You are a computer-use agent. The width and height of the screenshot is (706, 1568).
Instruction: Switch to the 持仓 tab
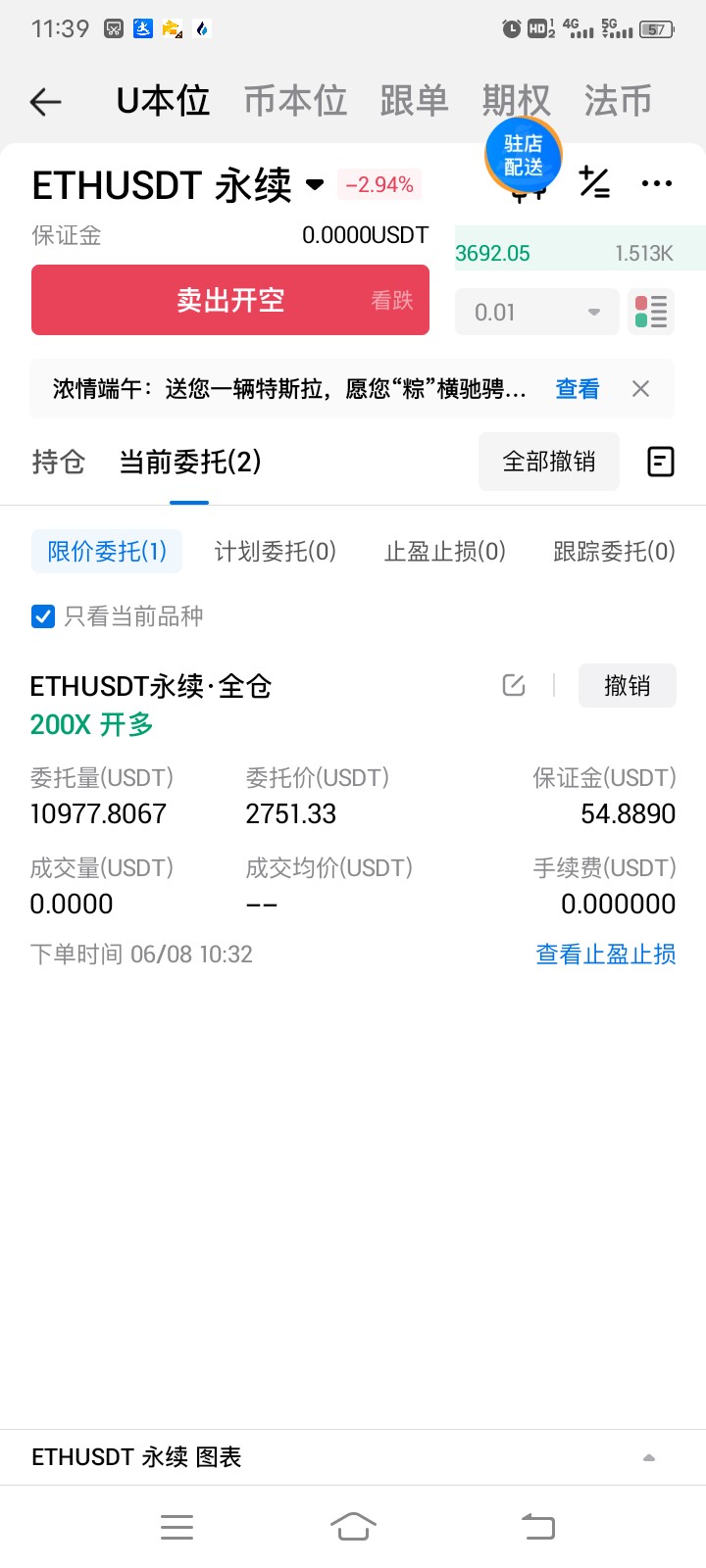[59, 462]
